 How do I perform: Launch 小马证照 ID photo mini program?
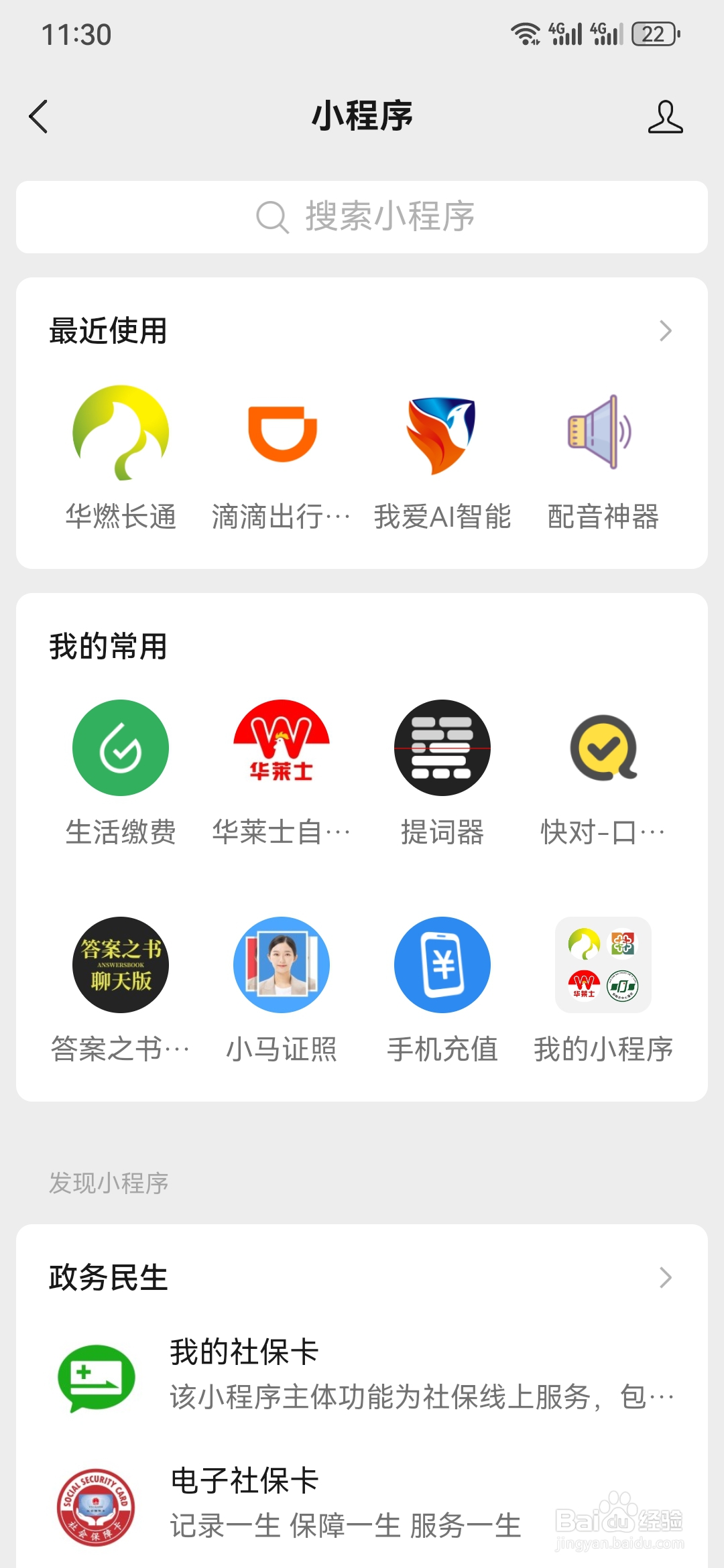pyautogui.click(x=282, y=965)
